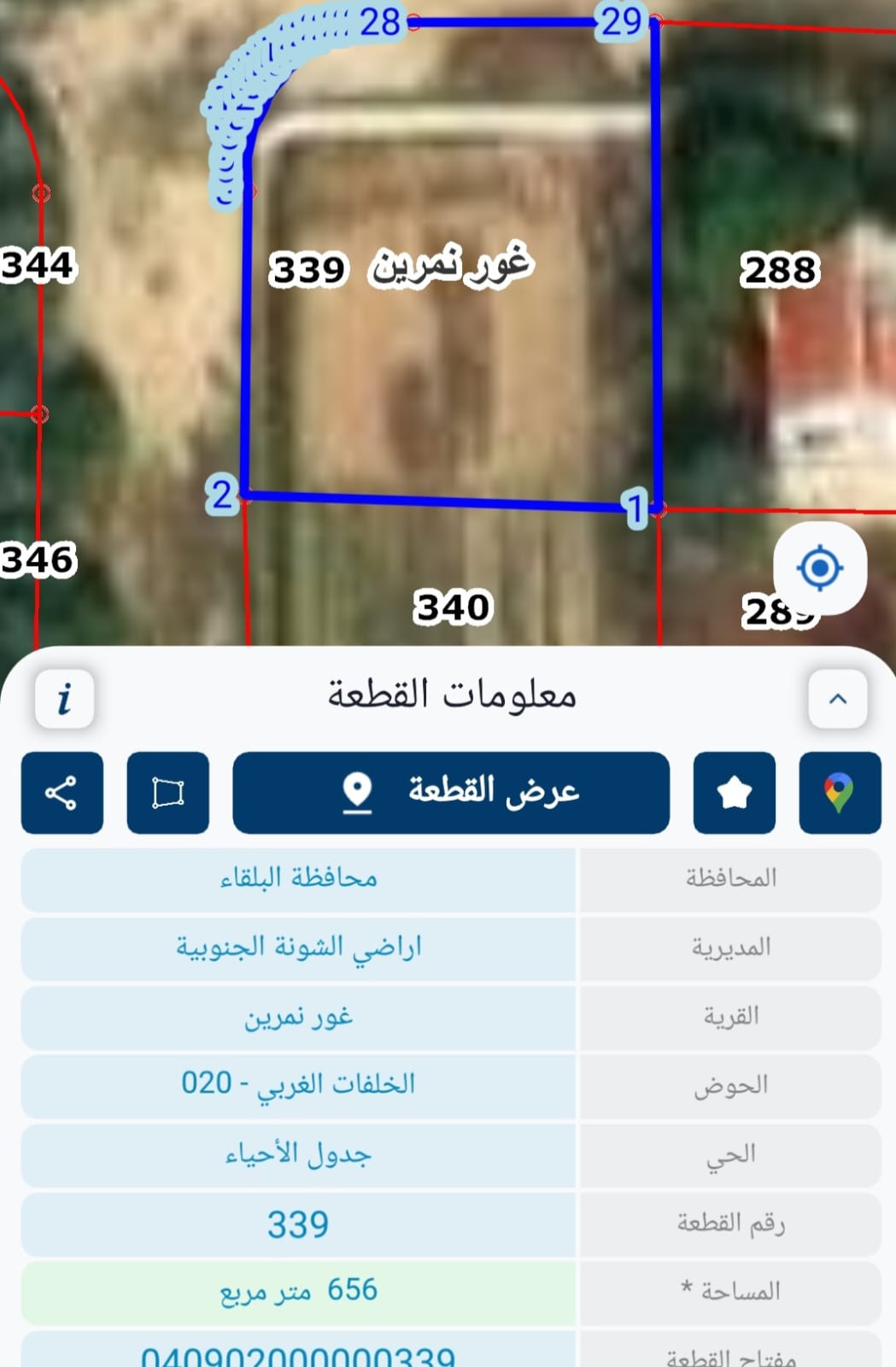Open the info button in panel header

pyautogui.click(x=64, y=699)
